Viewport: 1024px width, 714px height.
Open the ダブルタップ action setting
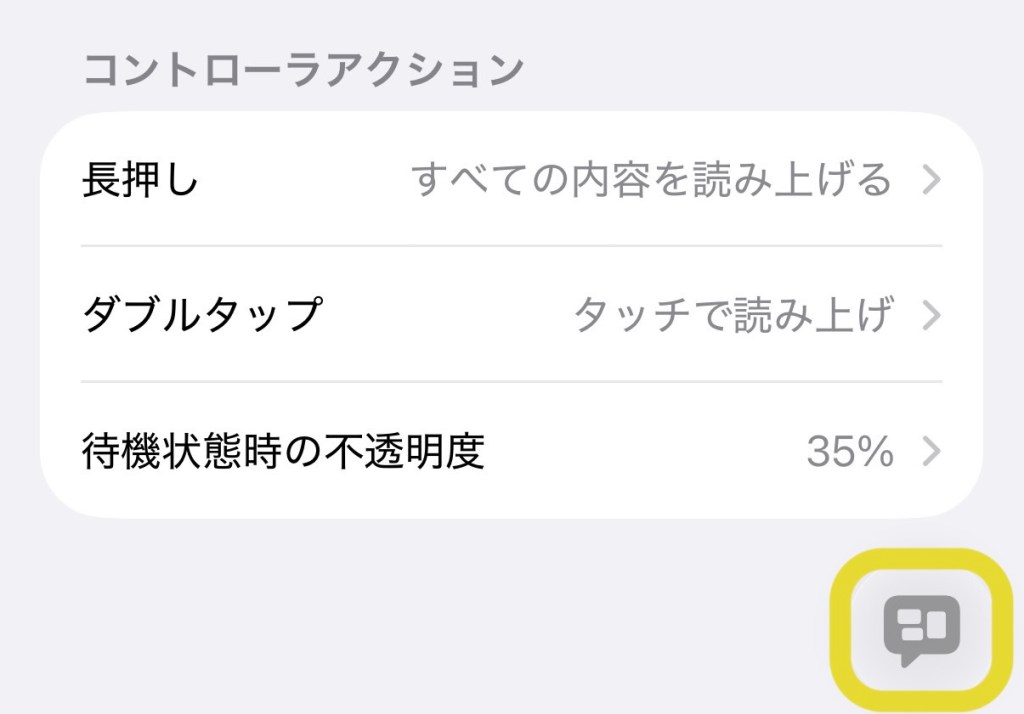(510, 315)
